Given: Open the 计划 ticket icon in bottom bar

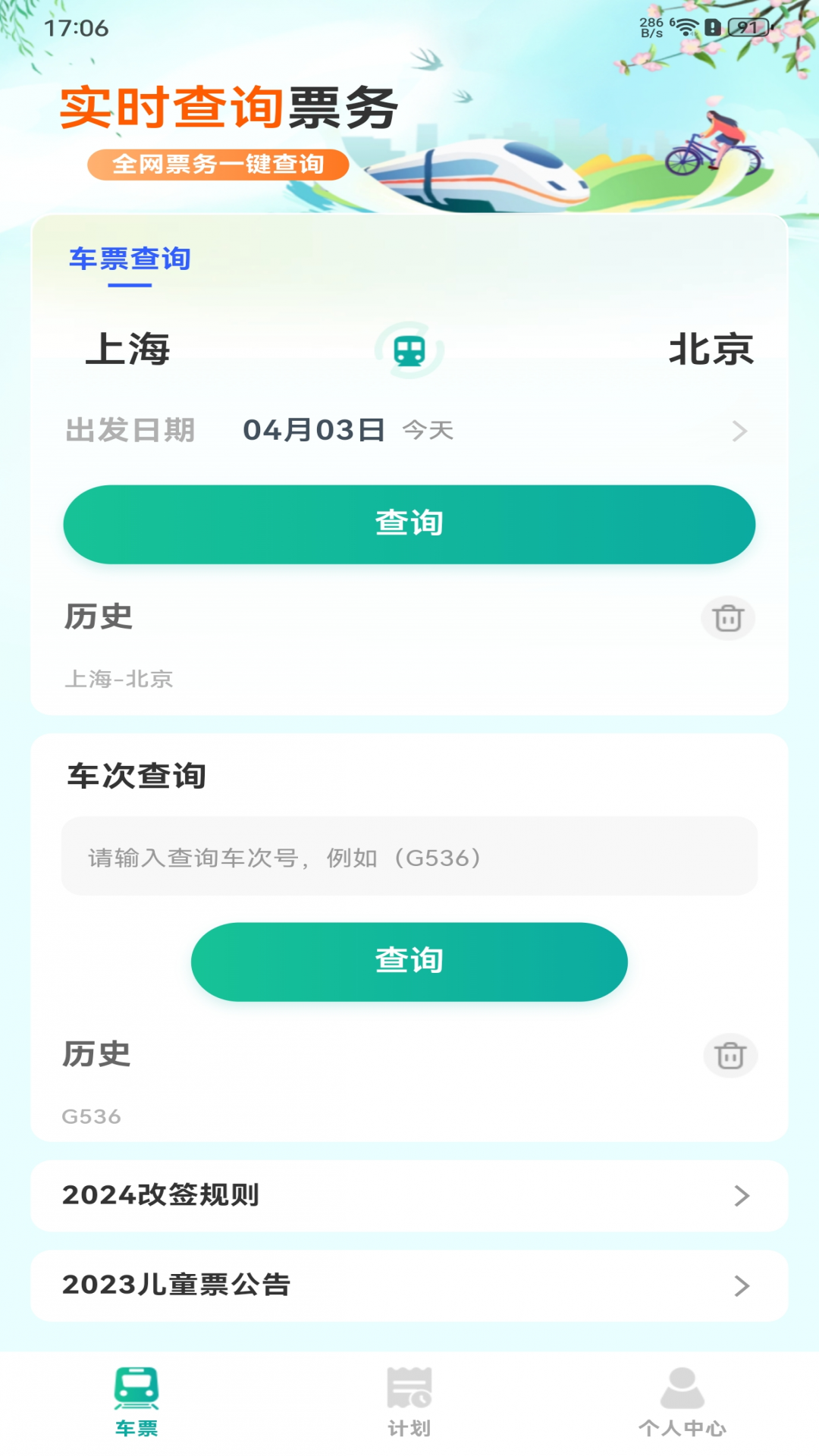Looking at the screenshot, I should [409, 1399].
